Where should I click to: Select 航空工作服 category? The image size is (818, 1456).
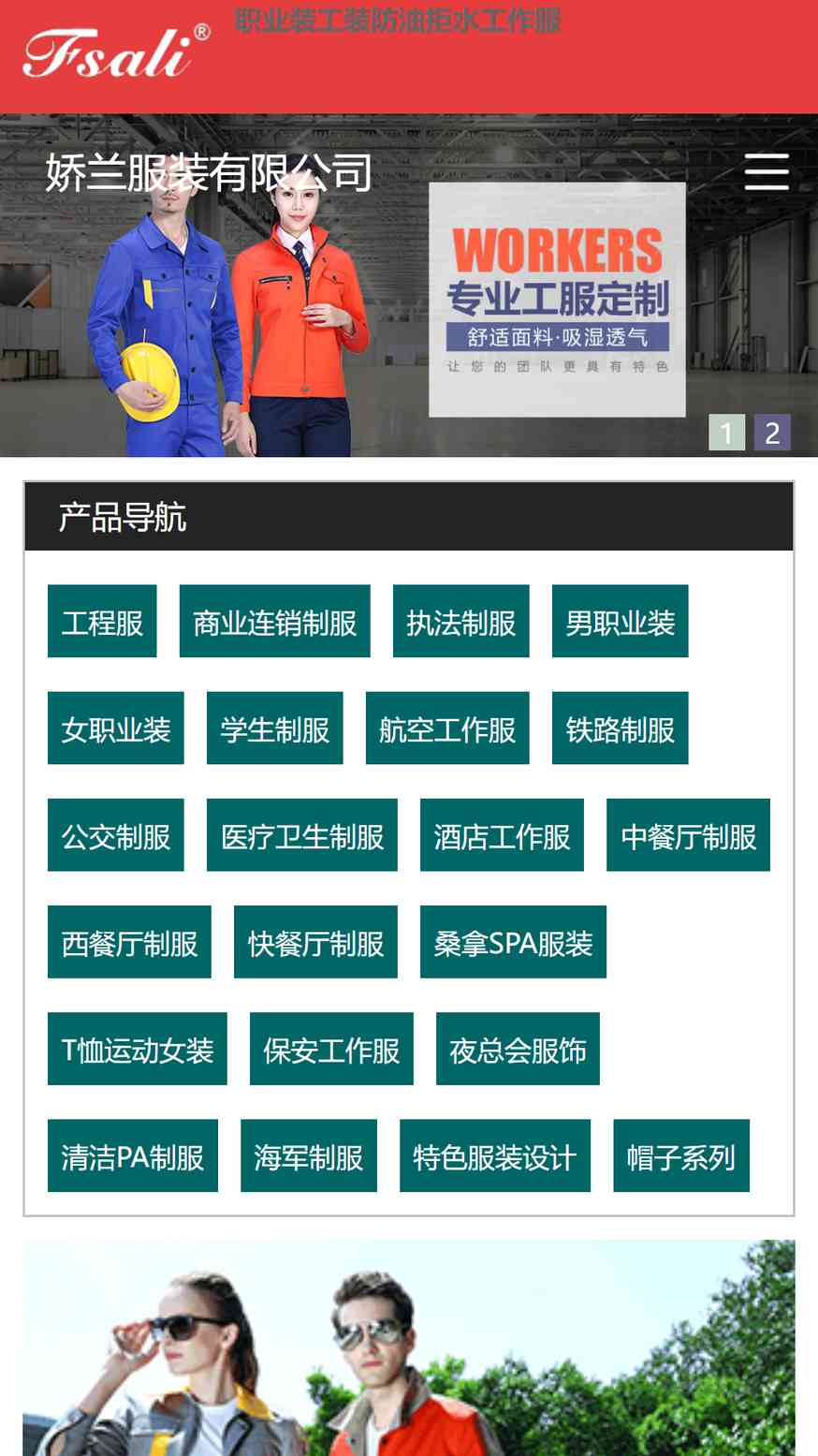click(x=447, y=728)
